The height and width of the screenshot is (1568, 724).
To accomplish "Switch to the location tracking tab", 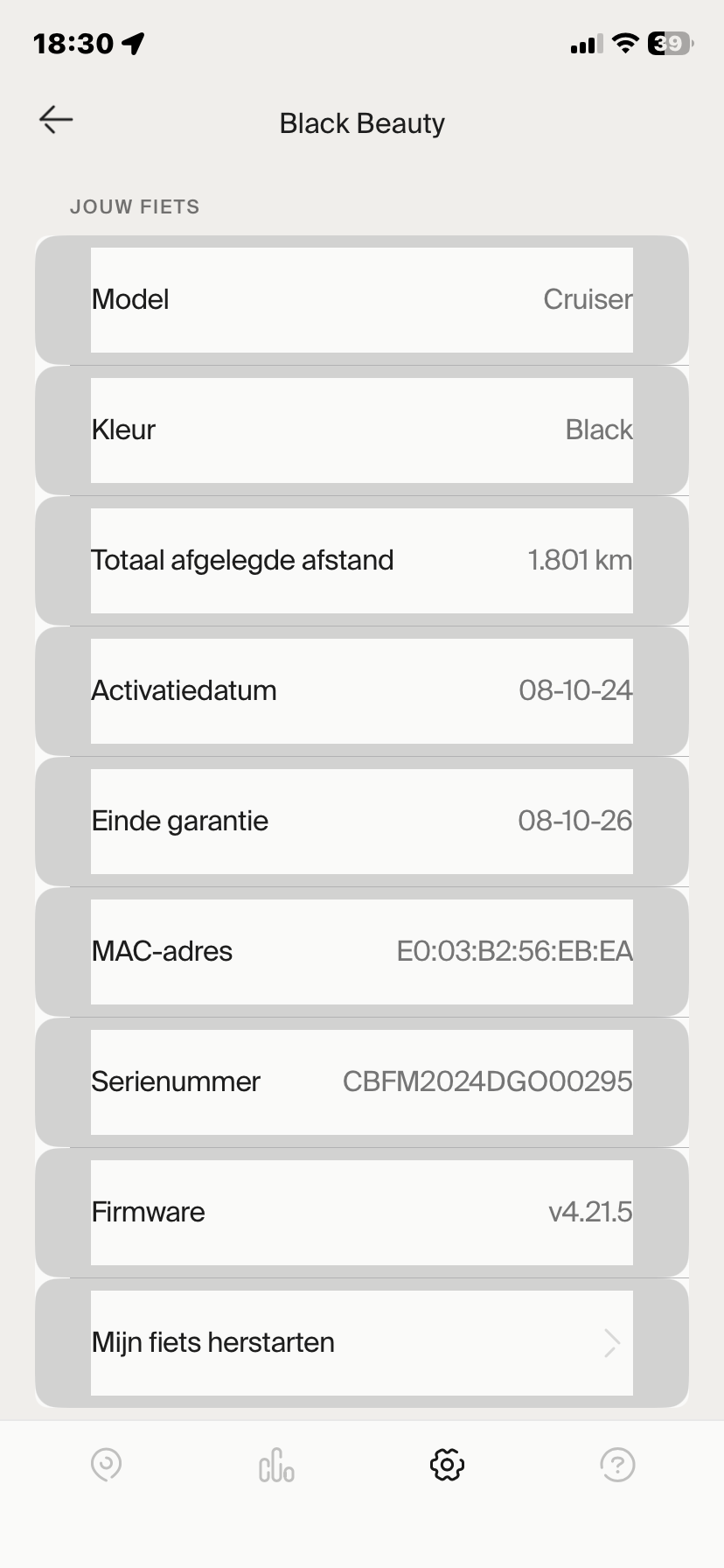I will tap(106, 1464).
